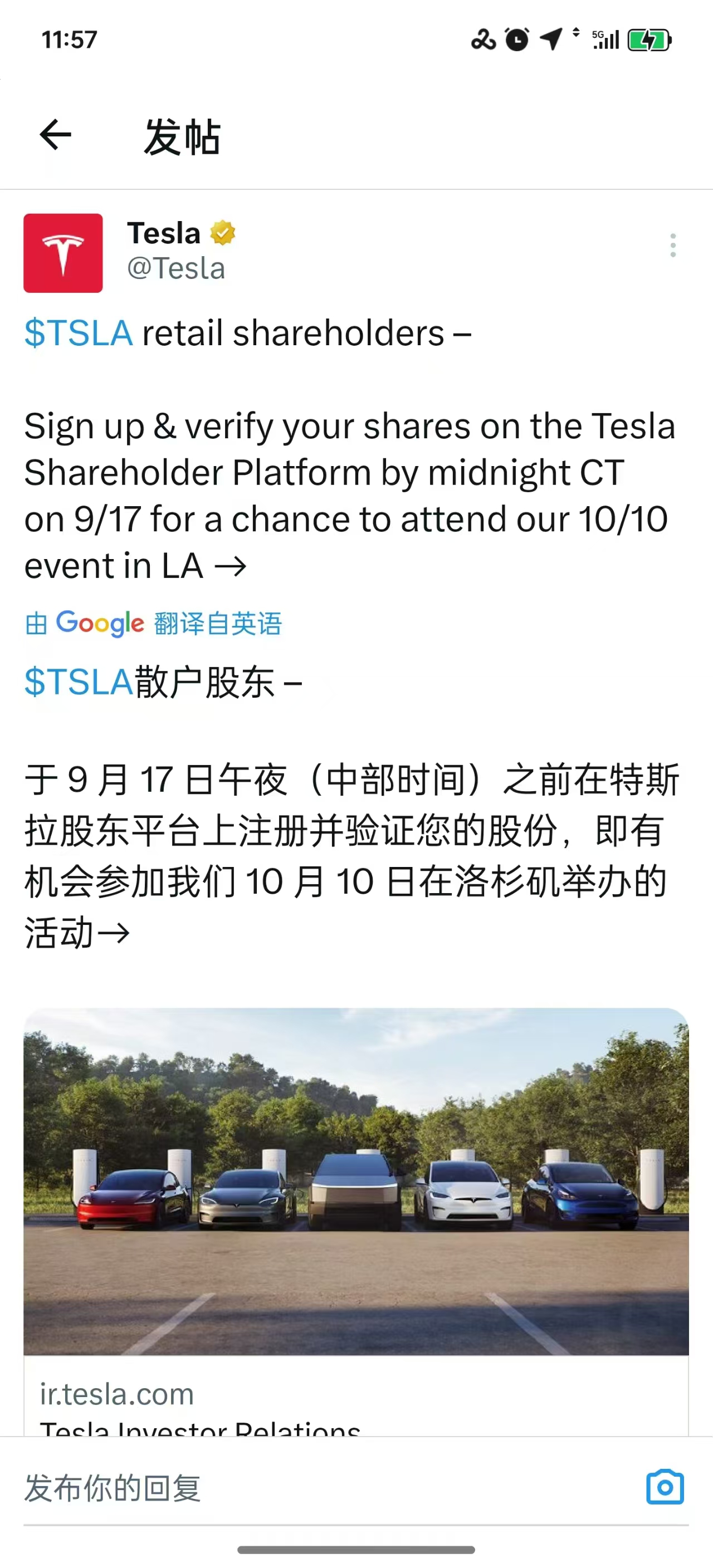Tap the $TSLA cashtag in the Chinese translation
The width and height of the screenshot is (713, 1568).
pos(79,681)
